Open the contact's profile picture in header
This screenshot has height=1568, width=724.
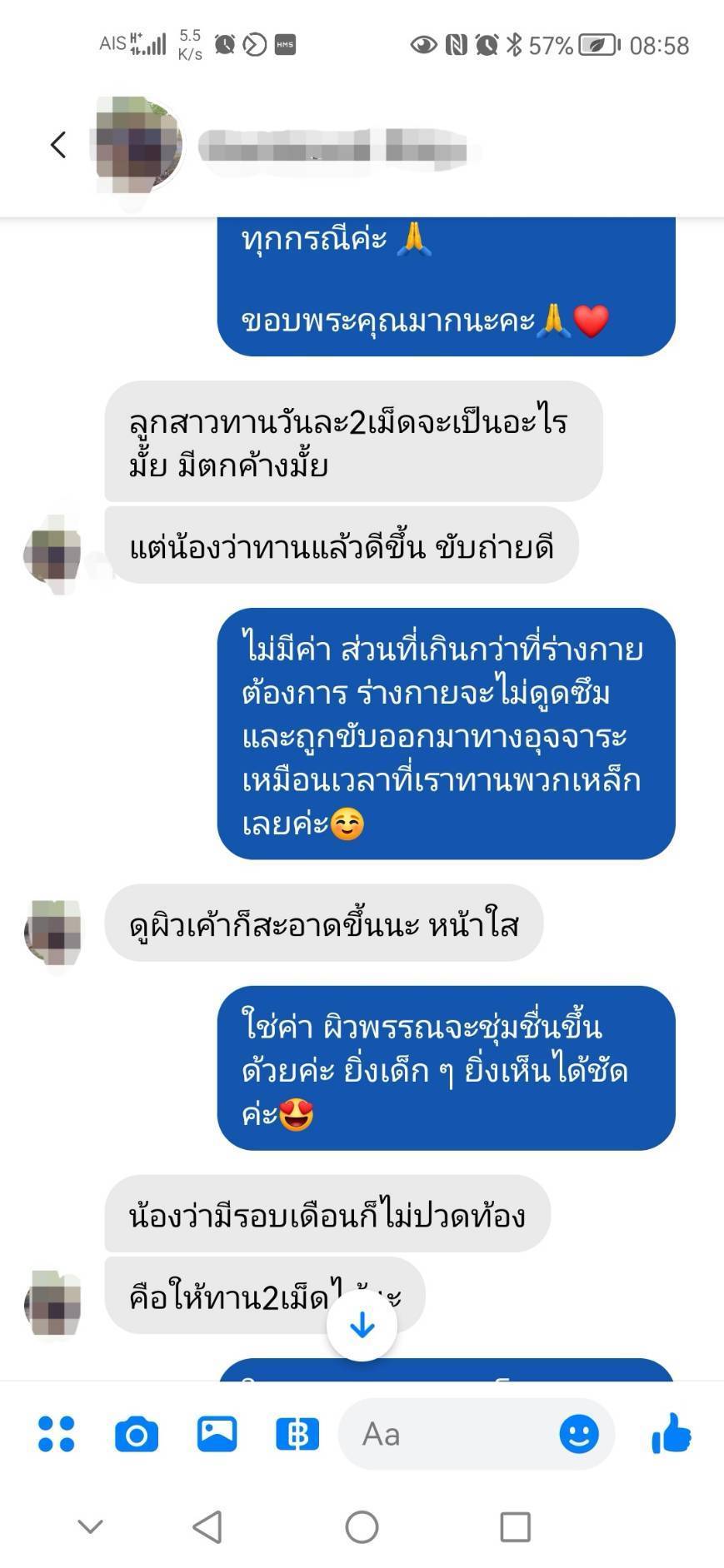click(138, 145)
